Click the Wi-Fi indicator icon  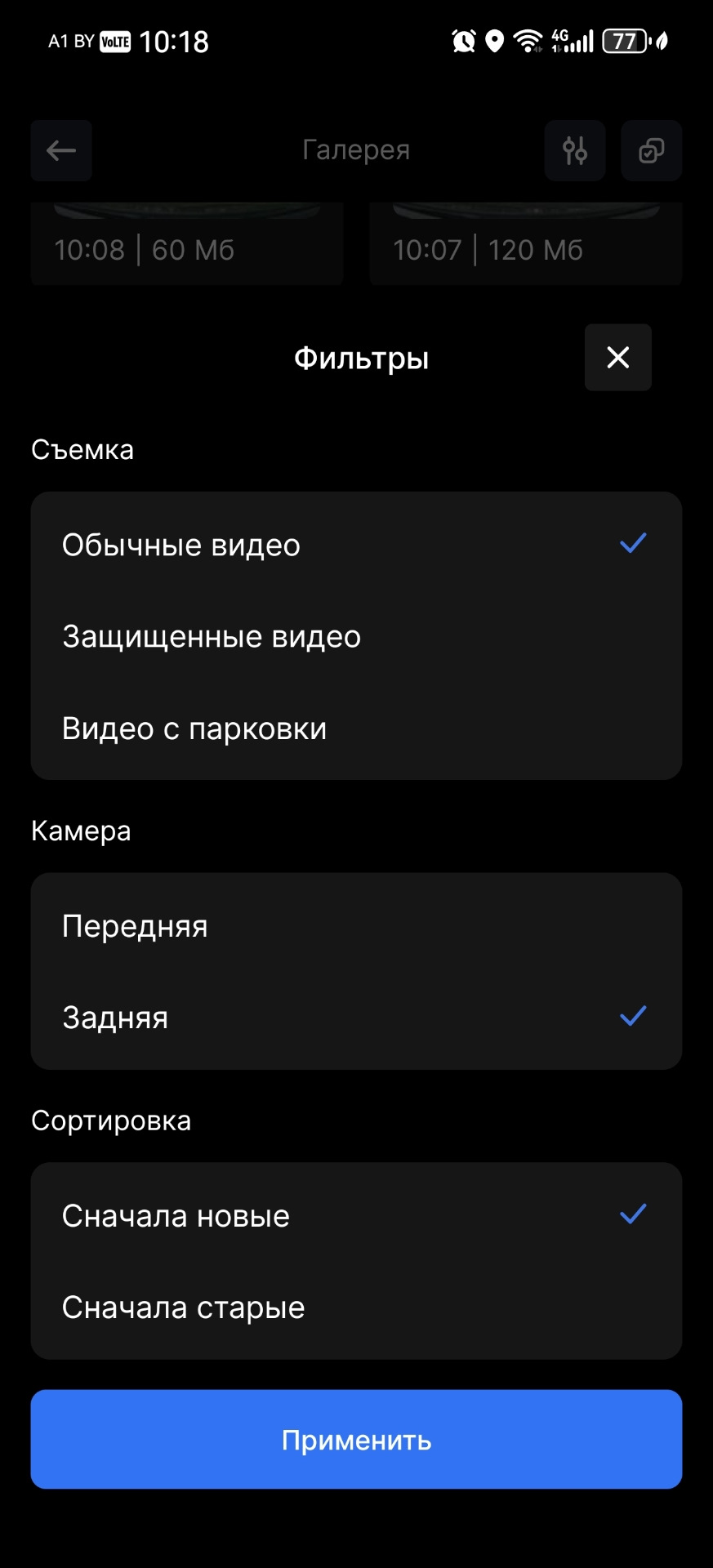527,40
